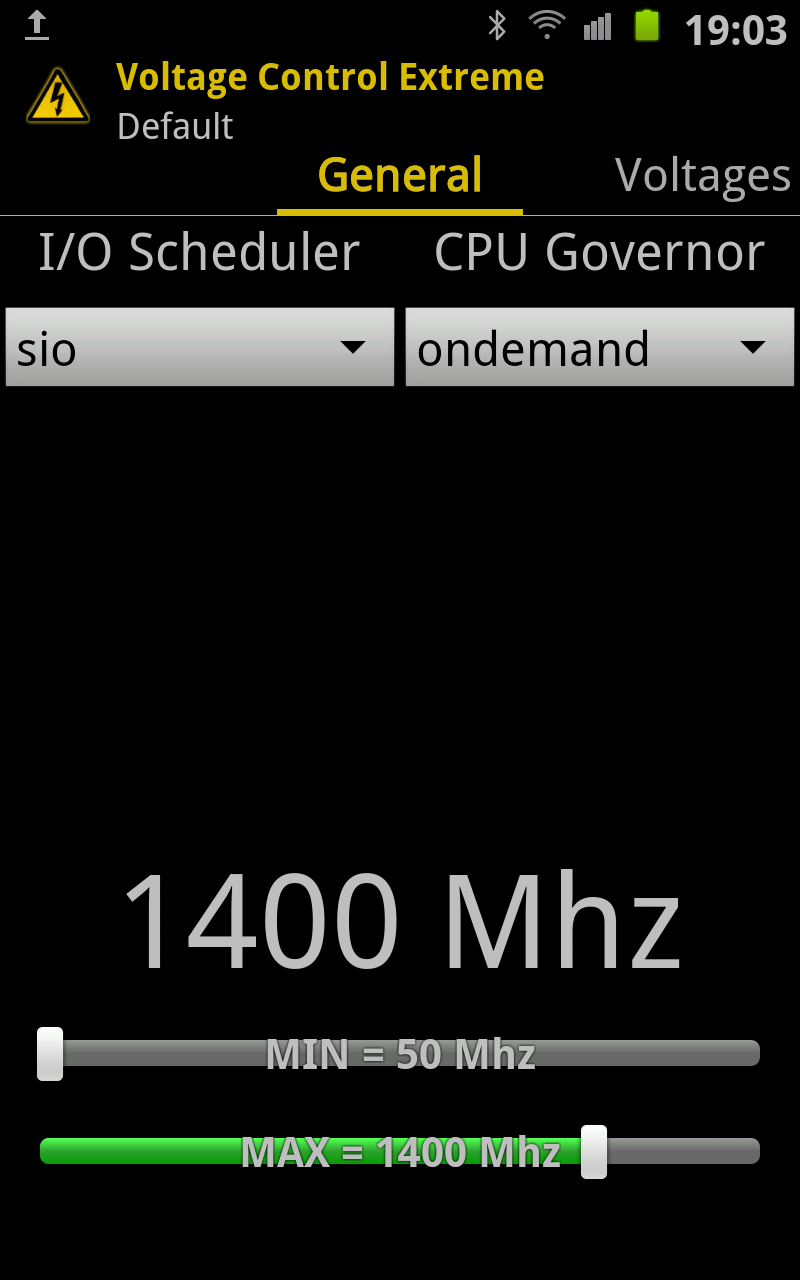Viewport: 800px width, 1280px height.
Task: Switch to the Voltages tab
Action: [x=703, y=176]
